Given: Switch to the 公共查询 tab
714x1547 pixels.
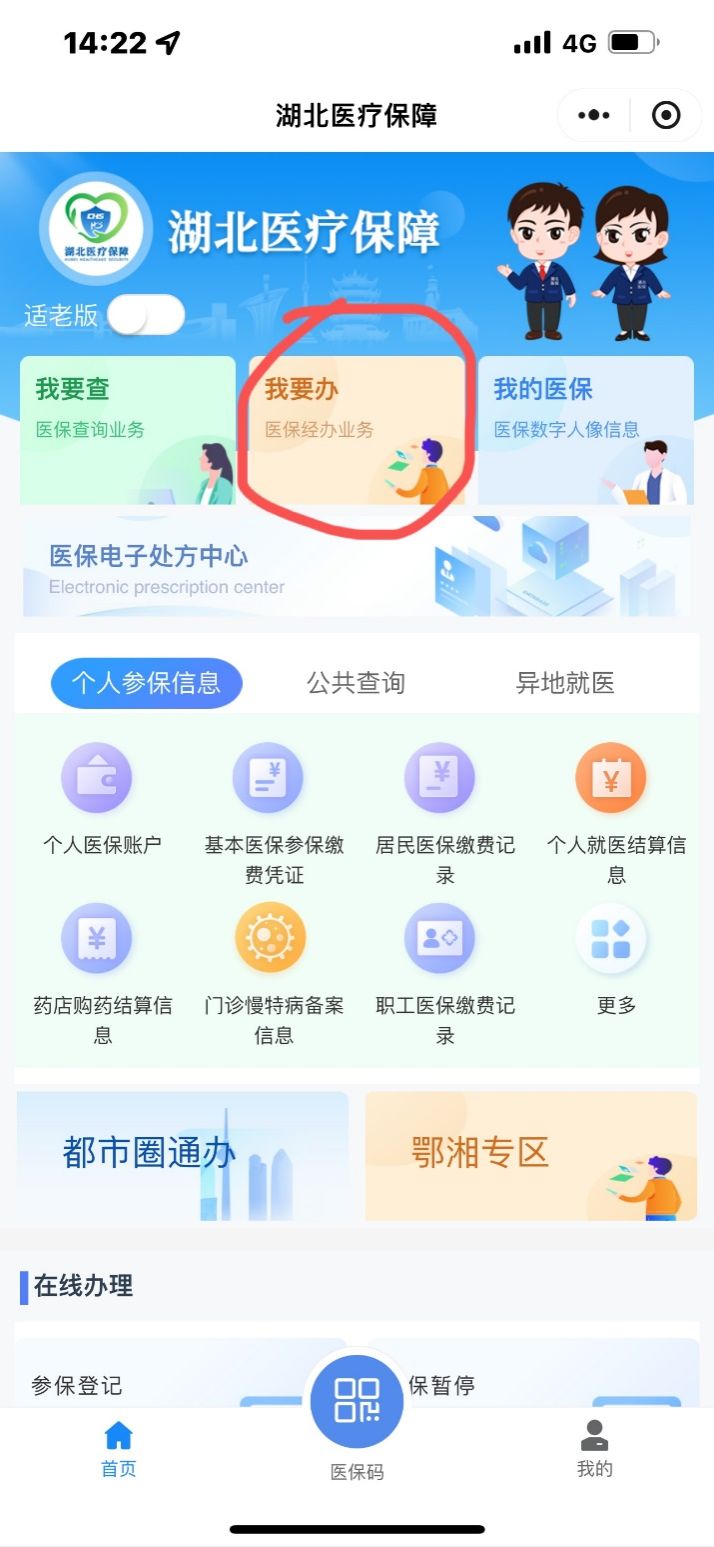Looking at the screenshot, I should point(356,683).
